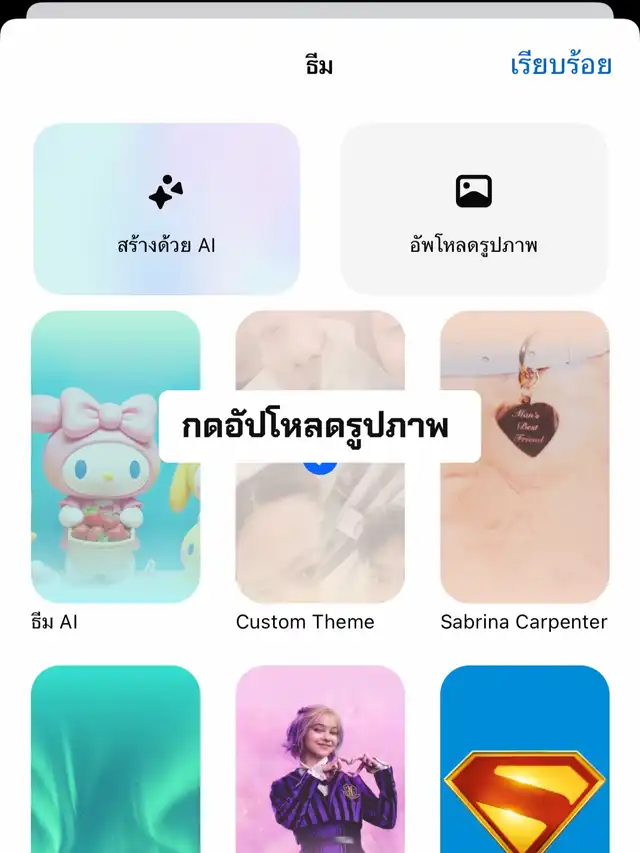This screenshot has width=640, height=853.
Task: Select the สร้างด้วย AI card
Action: [x=166, y=209]
